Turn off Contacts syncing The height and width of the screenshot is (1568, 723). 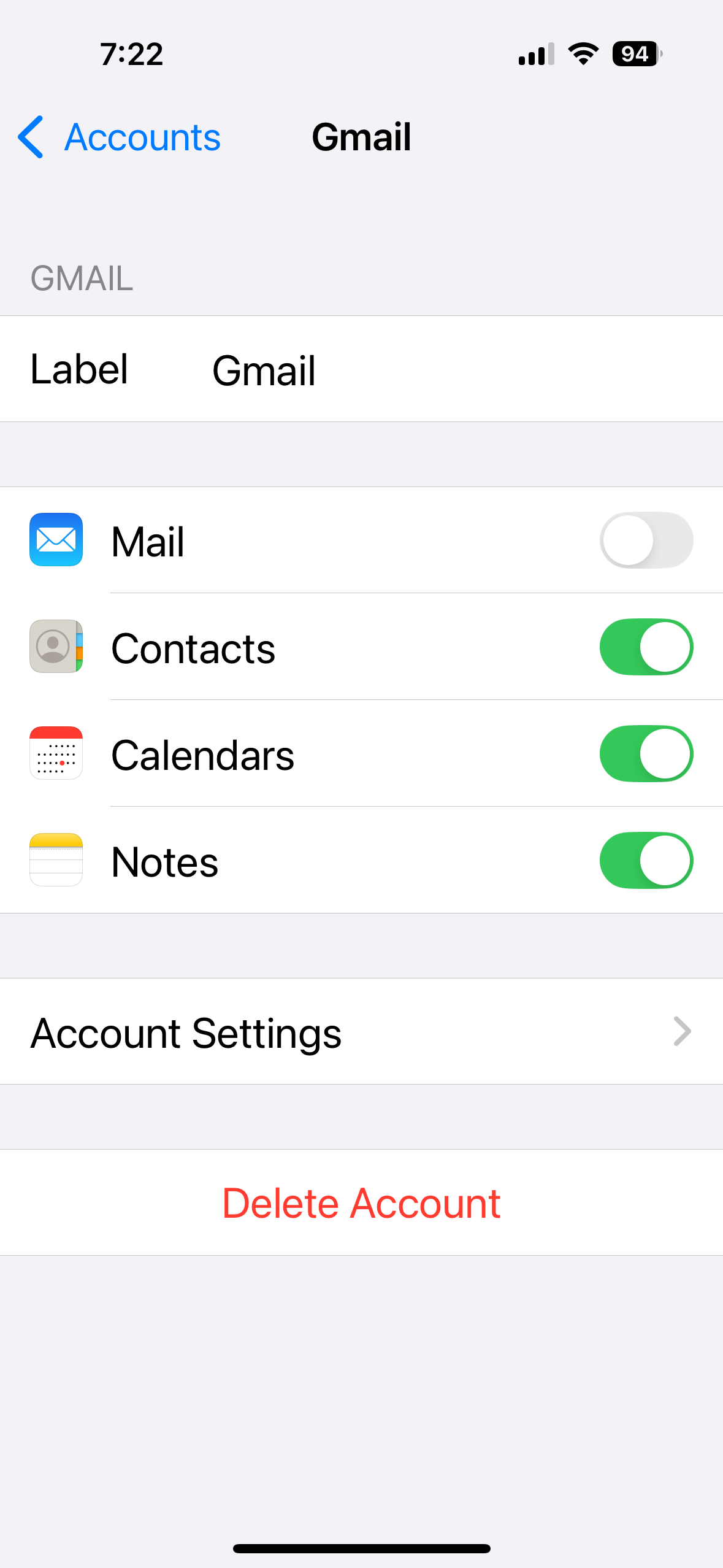click(646, 647)
